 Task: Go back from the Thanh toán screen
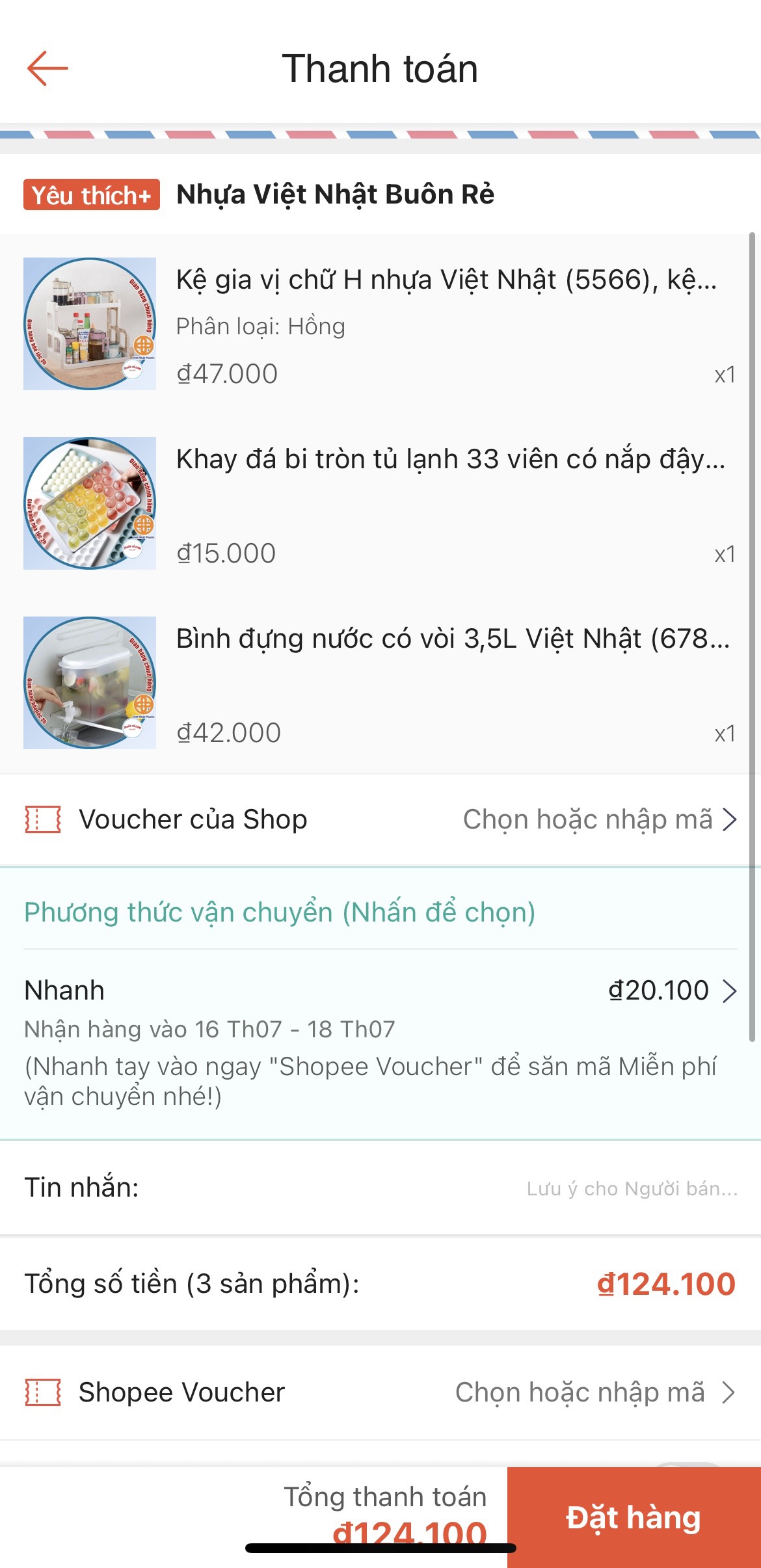click(x=47, y=68)
